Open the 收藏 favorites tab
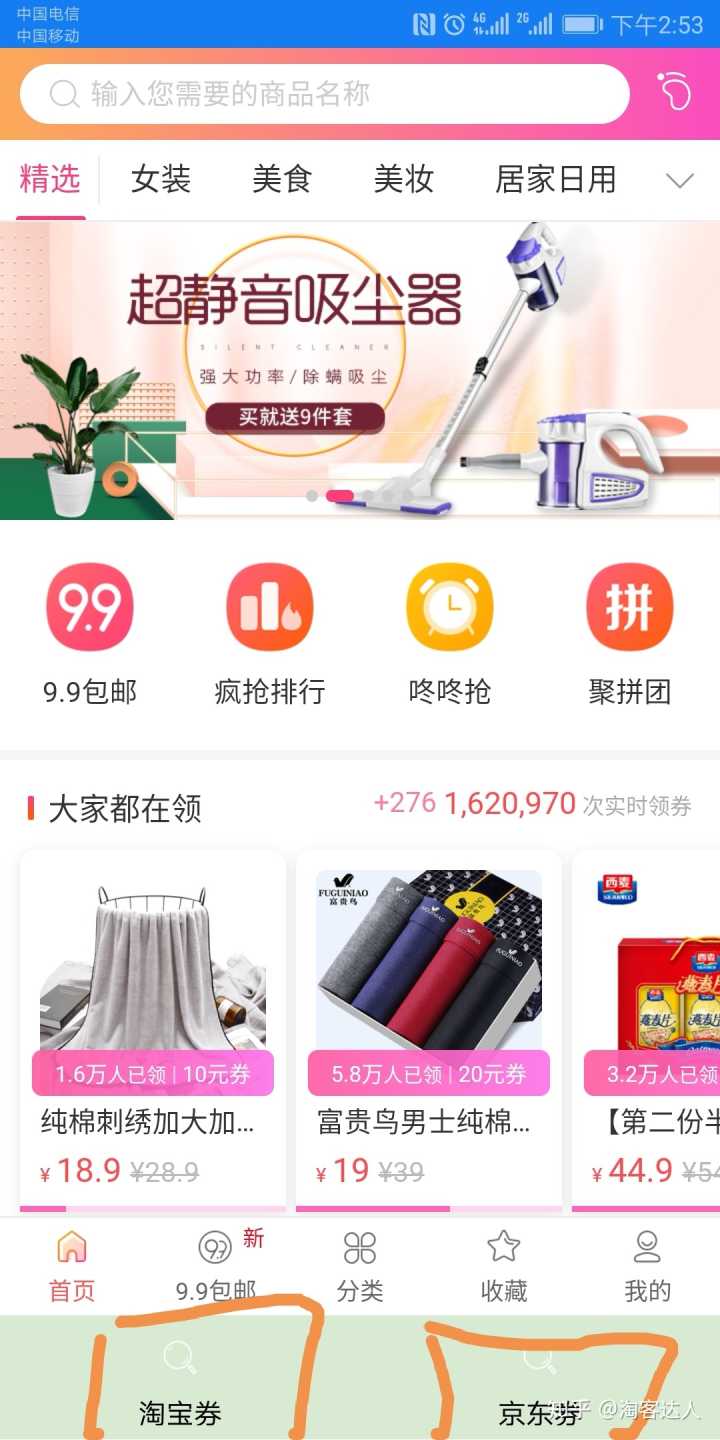Image resolution: width=720 pixels, height=1440 pixels. click(504, 1266)
